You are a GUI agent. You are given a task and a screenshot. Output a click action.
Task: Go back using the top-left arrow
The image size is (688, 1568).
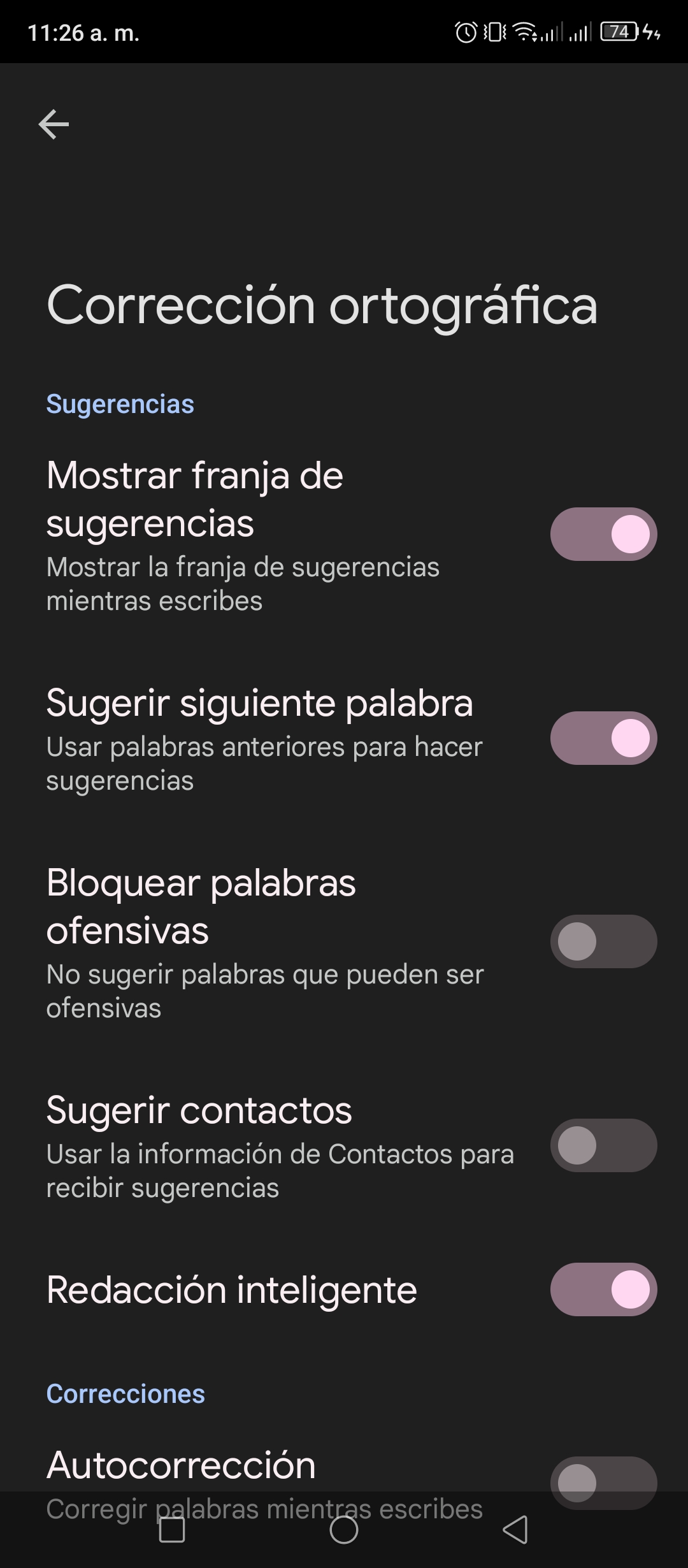click(54, 124)
